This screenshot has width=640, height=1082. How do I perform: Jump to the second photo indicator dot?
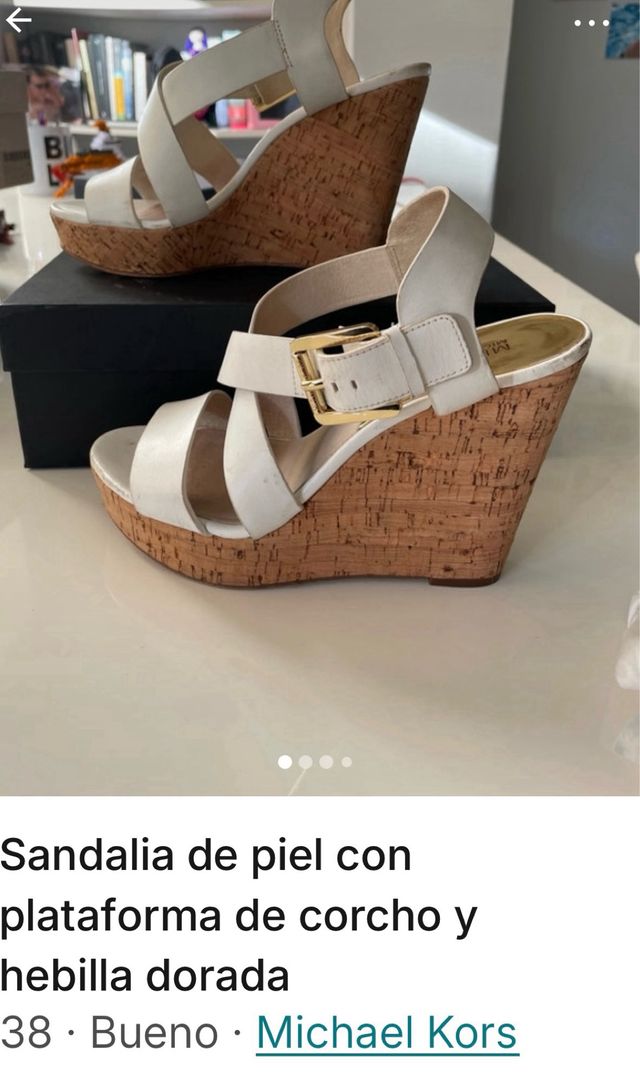click(306, 762)
